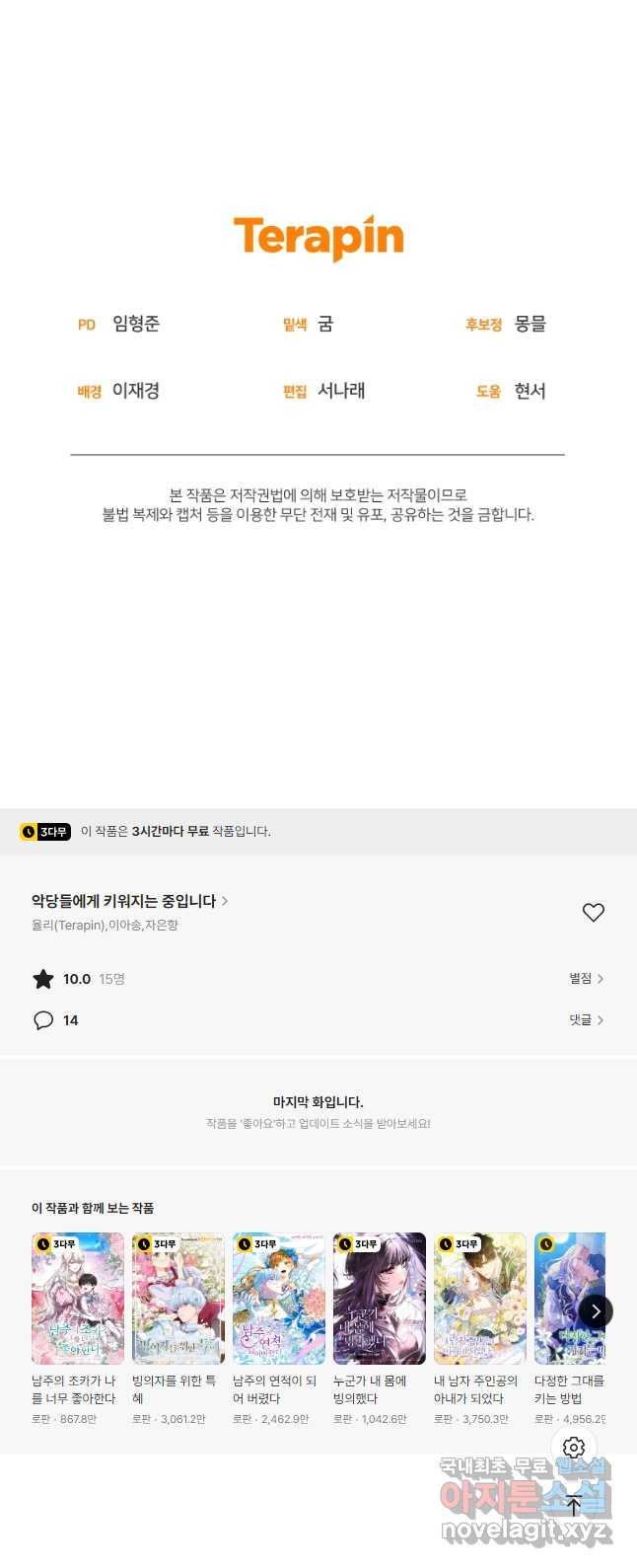Open the 별점 rating page
This screenshot has width=637, height=1568.
pyautogui.click(x=586, y=978)
